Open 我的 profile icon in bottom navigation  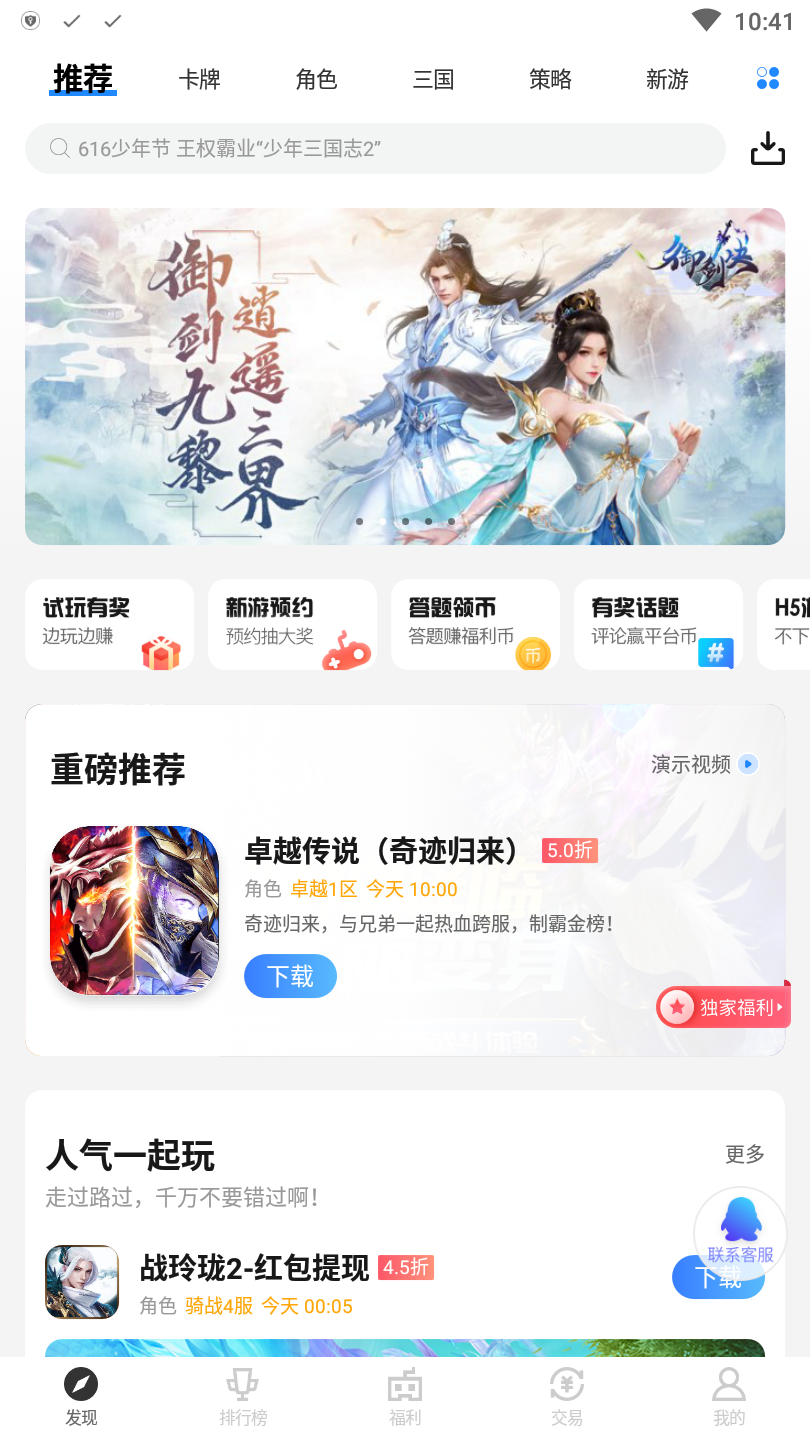click(729, 1385)
